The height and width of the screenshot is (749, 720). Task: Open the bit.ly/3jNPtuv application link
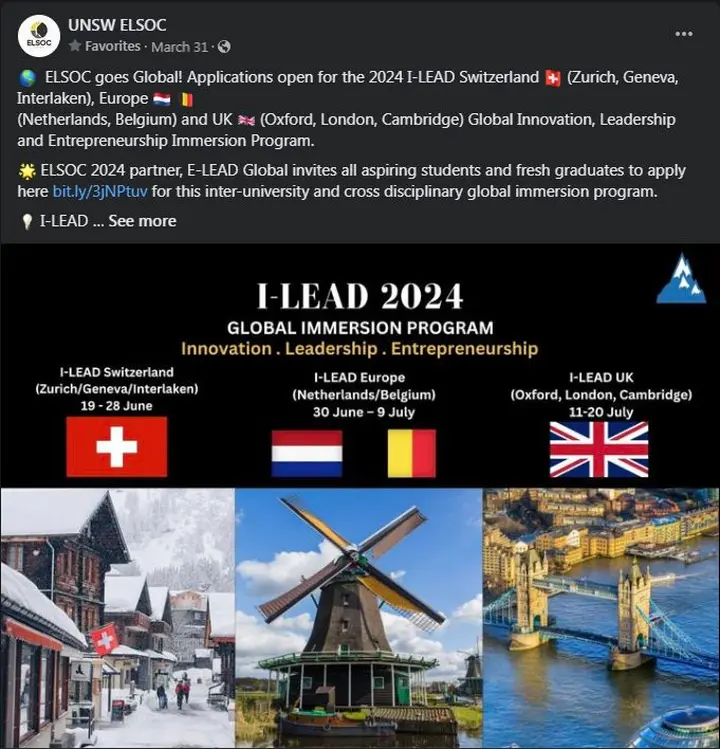(x=101, y=190)
